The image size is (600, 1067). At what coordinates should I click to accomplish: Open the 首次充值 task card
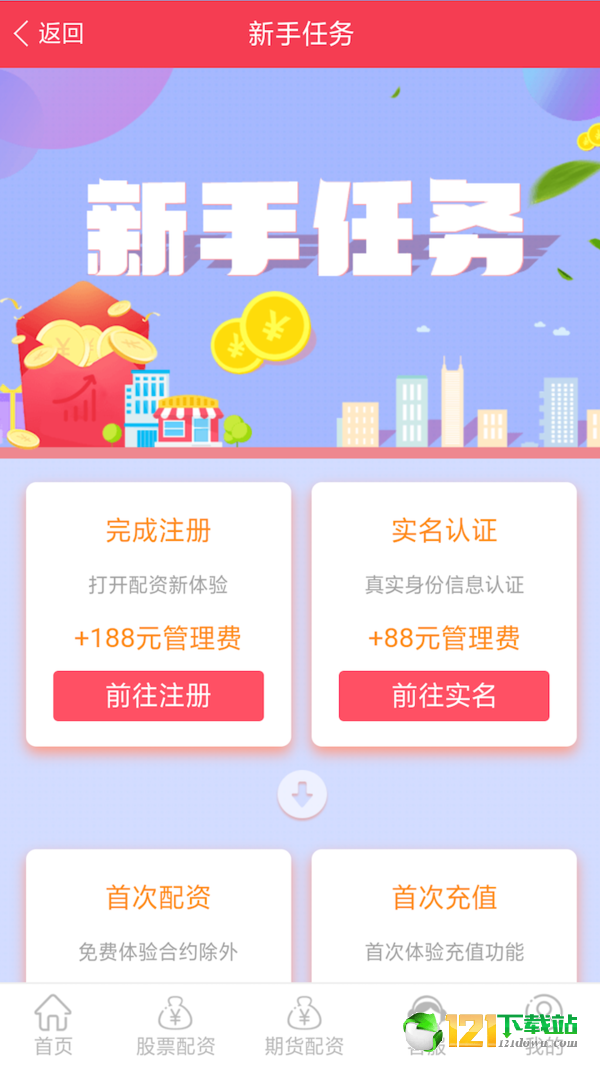(444, 915)
